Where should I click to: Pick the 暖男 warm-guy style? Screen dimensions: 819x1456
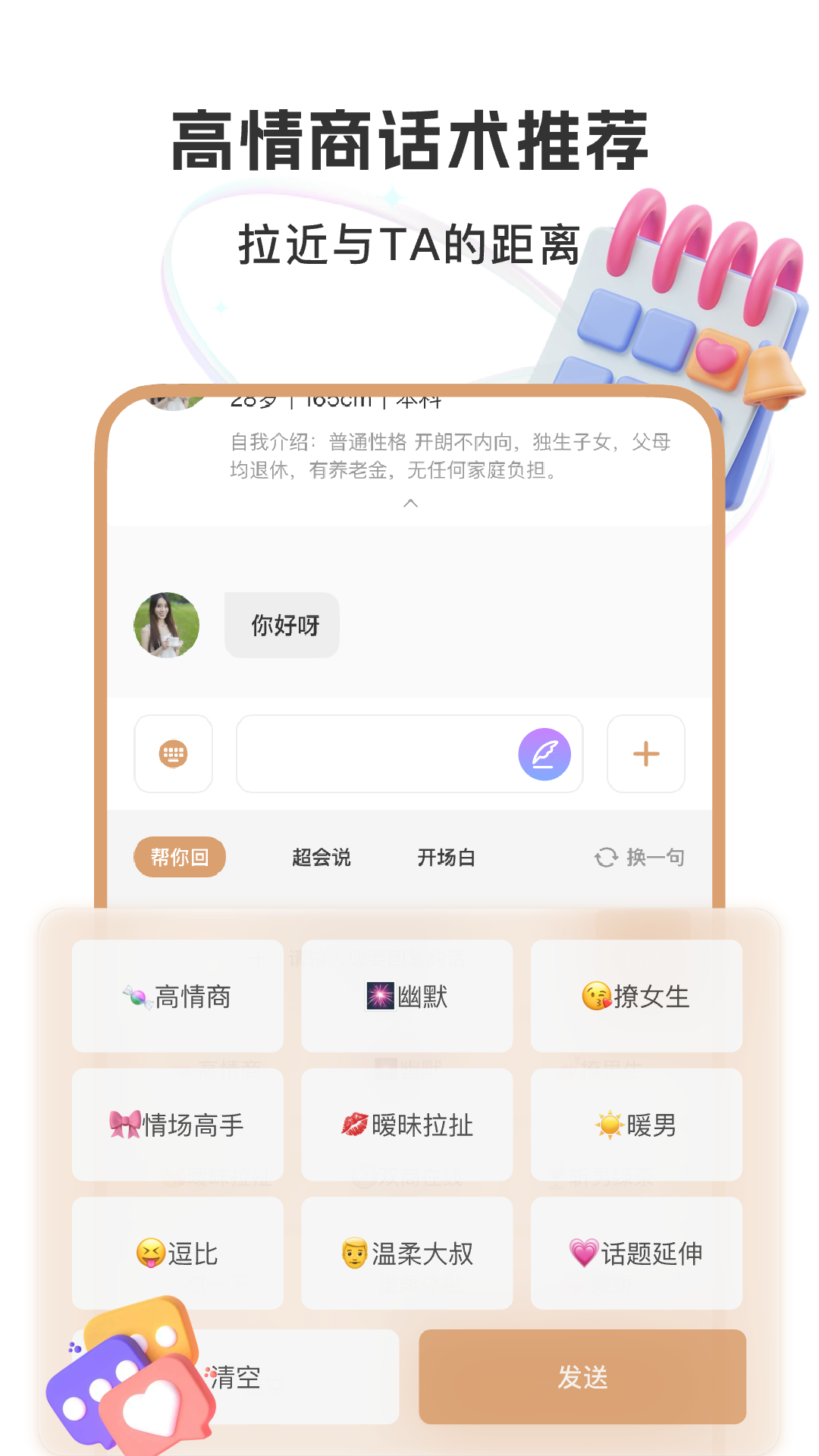[636, 1126]
